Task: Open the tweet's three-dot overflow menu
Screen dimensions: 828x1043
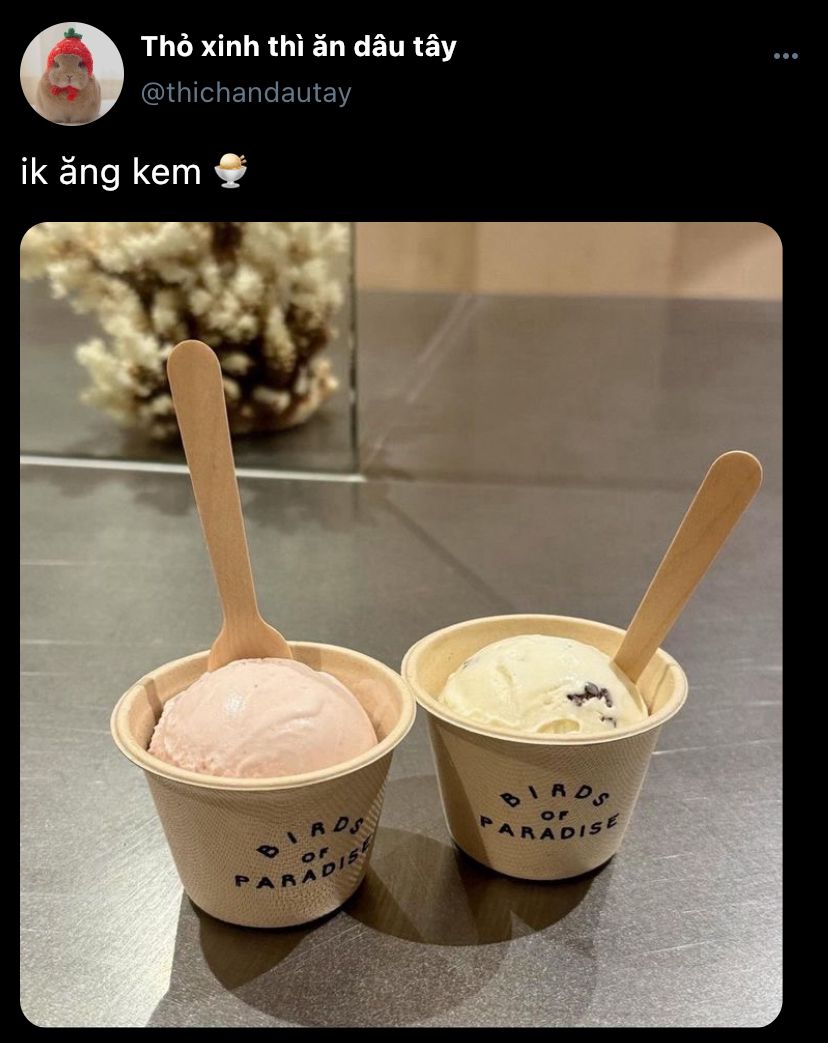Action: coord(786,56)
